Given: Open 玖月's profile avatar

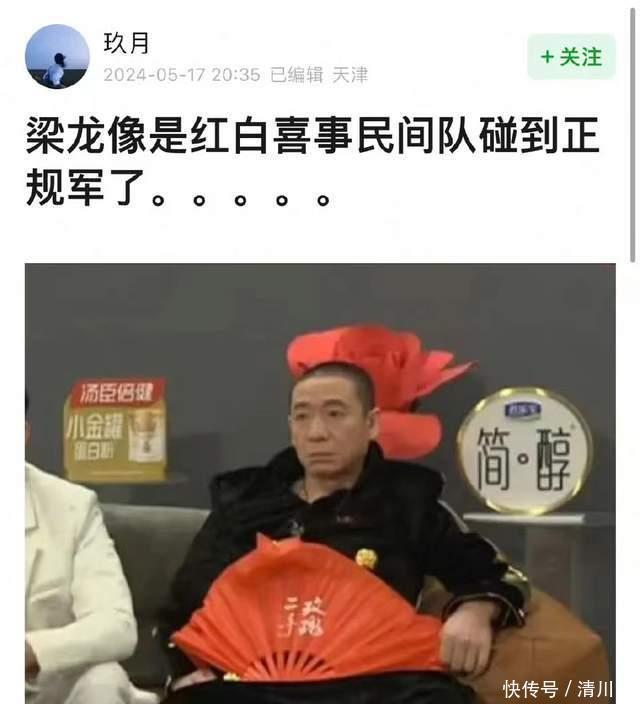Looking at the screenshot, I should pyautogui.click(x=57, y=57).
